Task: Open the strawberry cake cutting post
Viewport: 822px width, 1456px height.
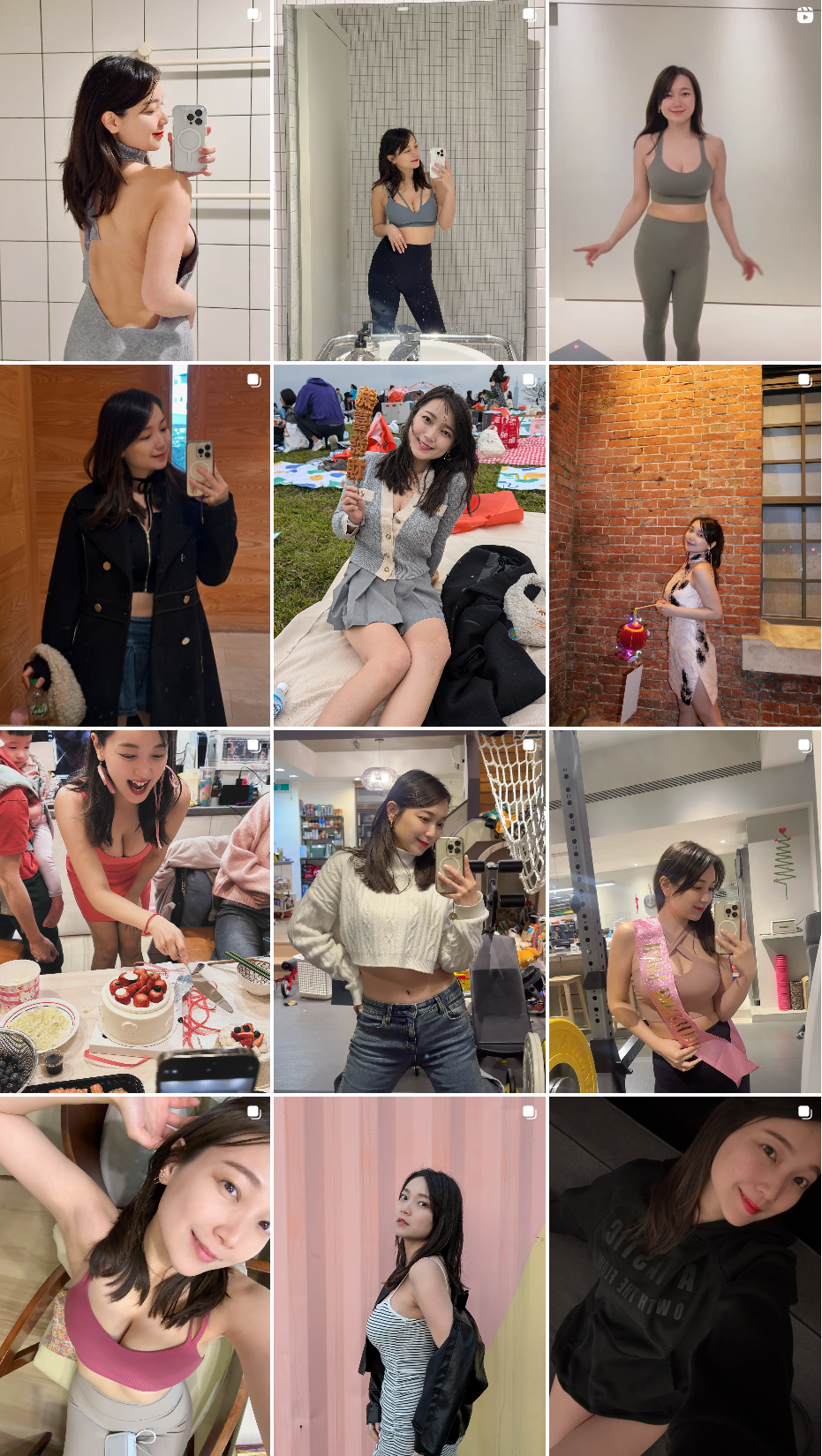Action: click(x=135, y=910)
